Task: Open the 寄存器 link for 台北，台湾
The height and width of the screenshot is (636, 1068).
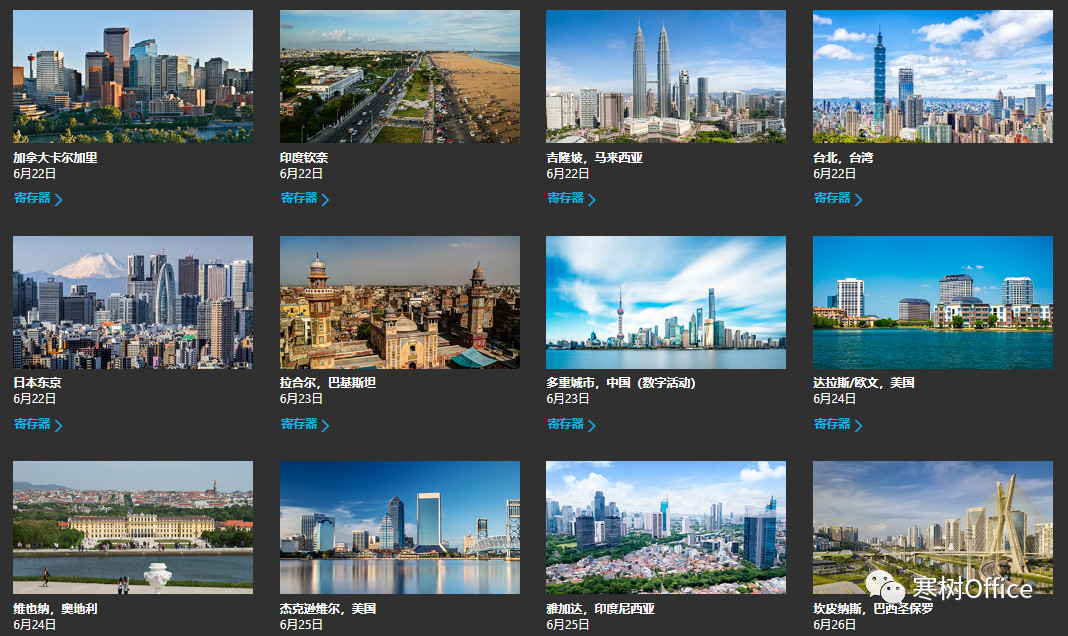Action: (837, 198)
